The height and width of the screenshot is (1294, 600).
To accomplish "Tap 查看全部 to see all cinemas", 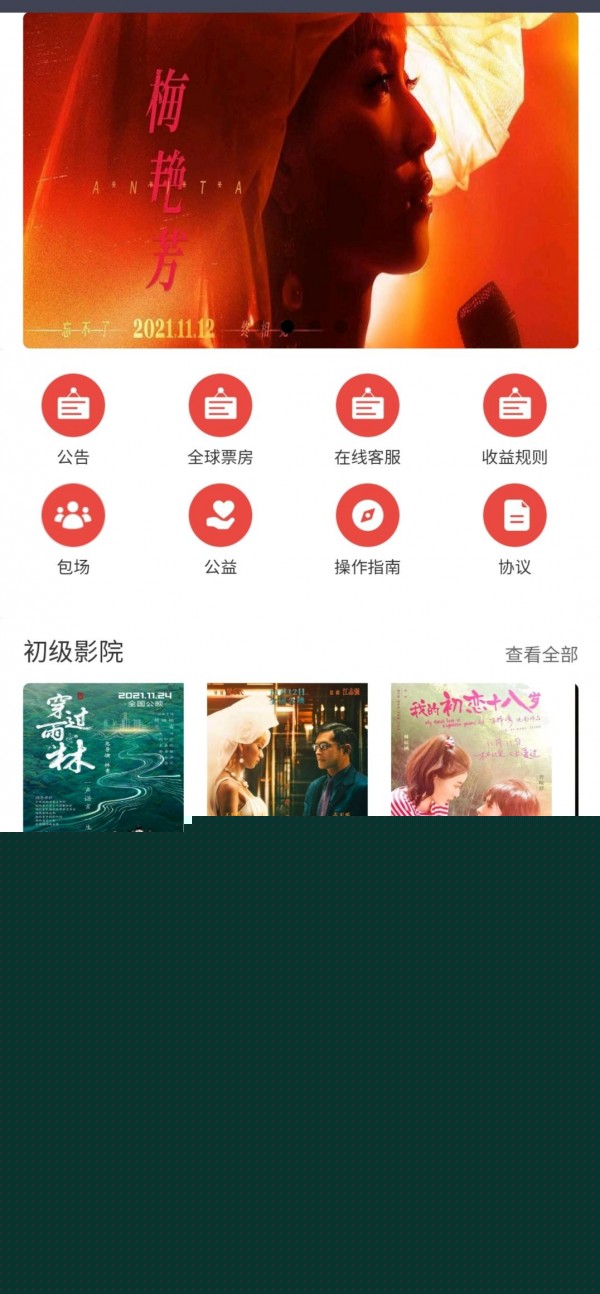I will (541, 655).
